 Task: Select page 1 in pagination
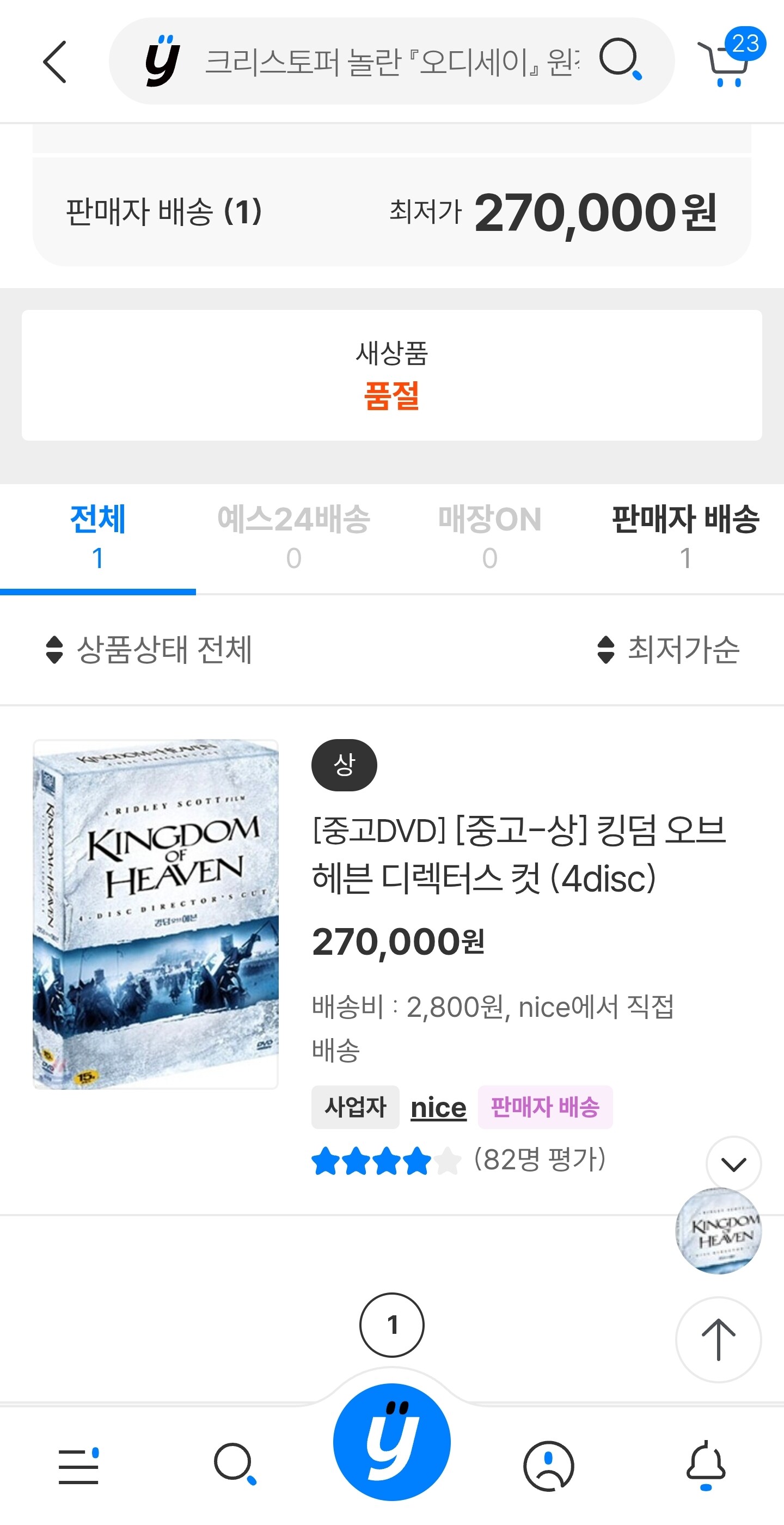point(391,1325)
